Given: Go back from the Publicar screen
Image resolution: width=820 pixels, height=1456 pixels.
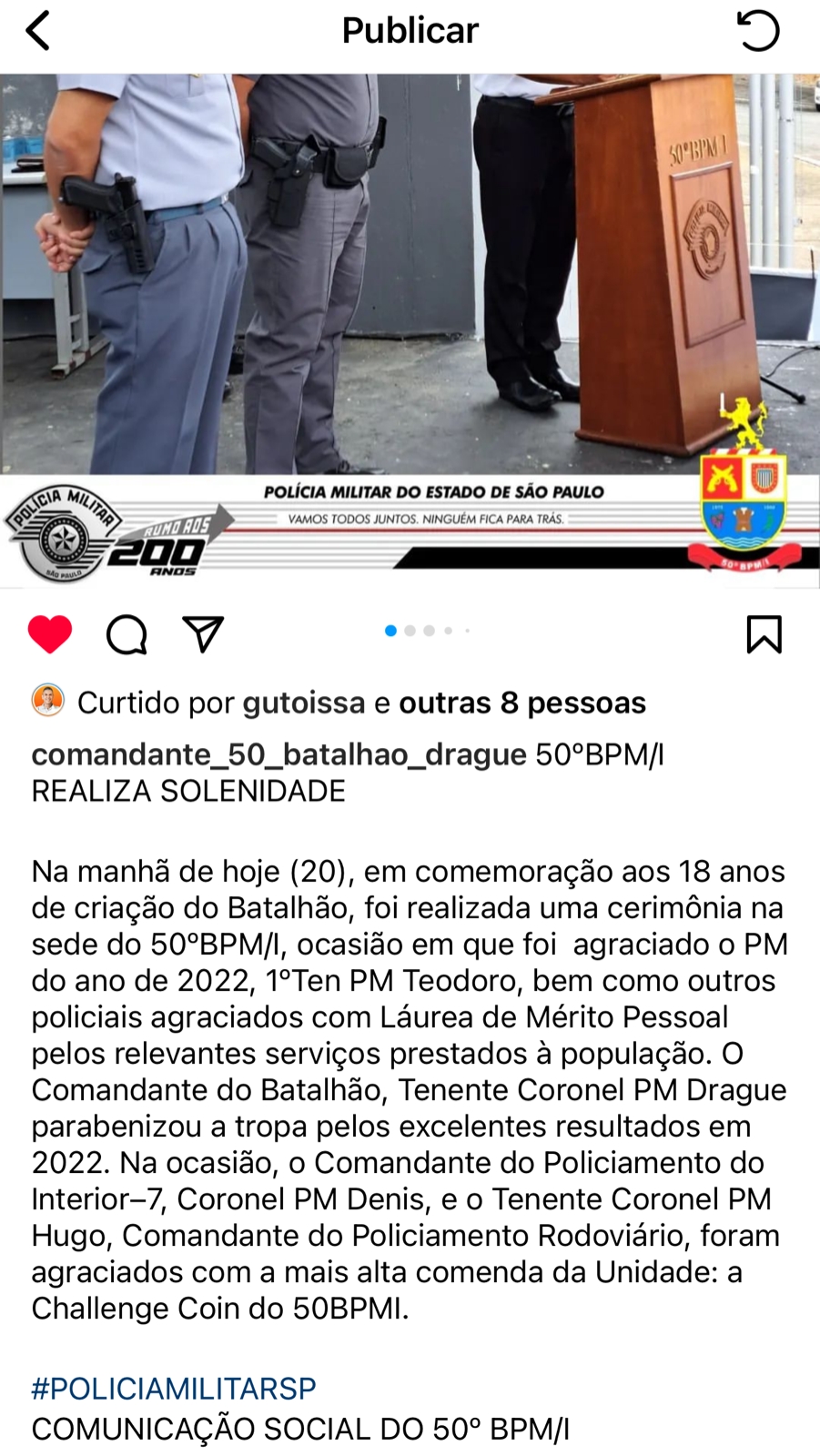Looking at the screenshot, I should 37,31.
